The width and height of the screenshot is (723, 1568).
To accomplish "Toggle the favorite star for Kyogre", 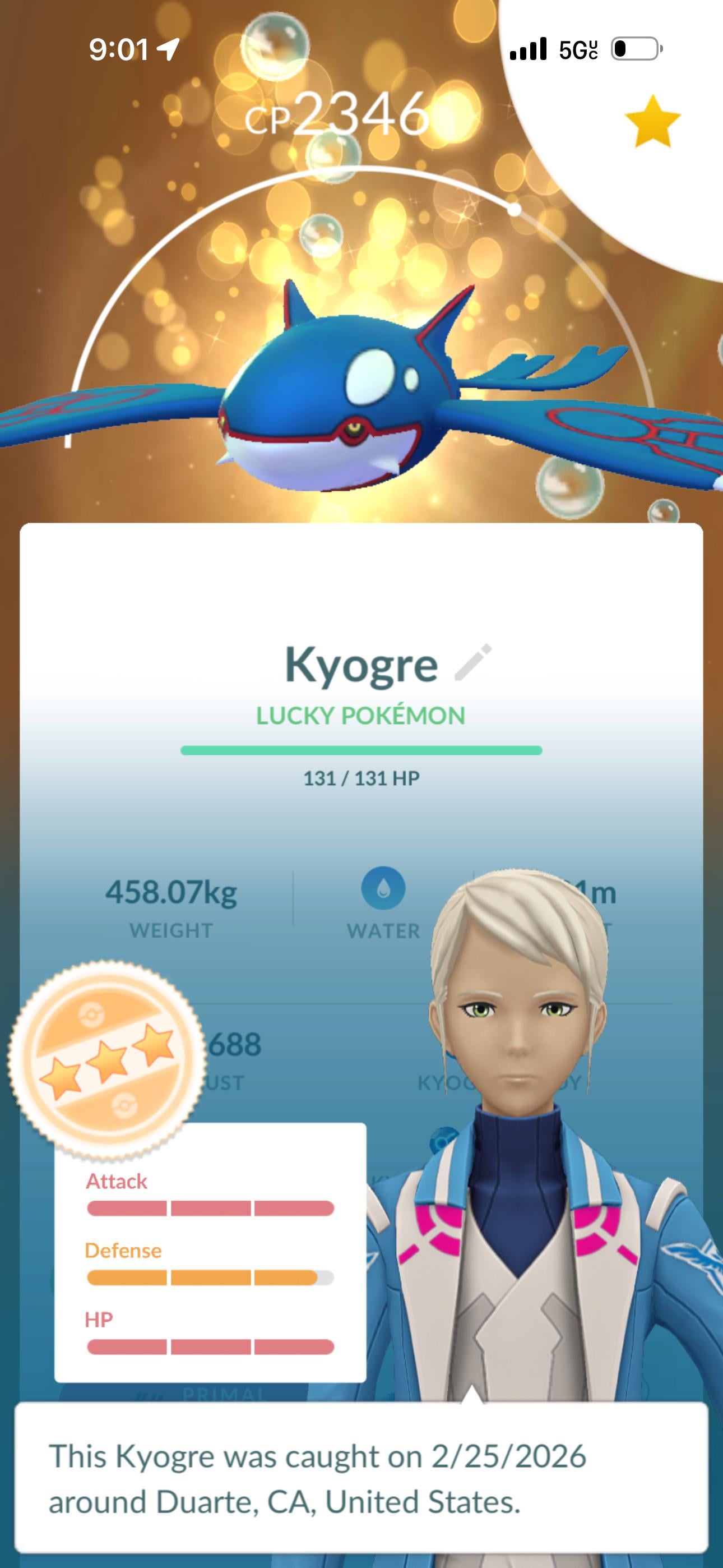I will 652,122.
